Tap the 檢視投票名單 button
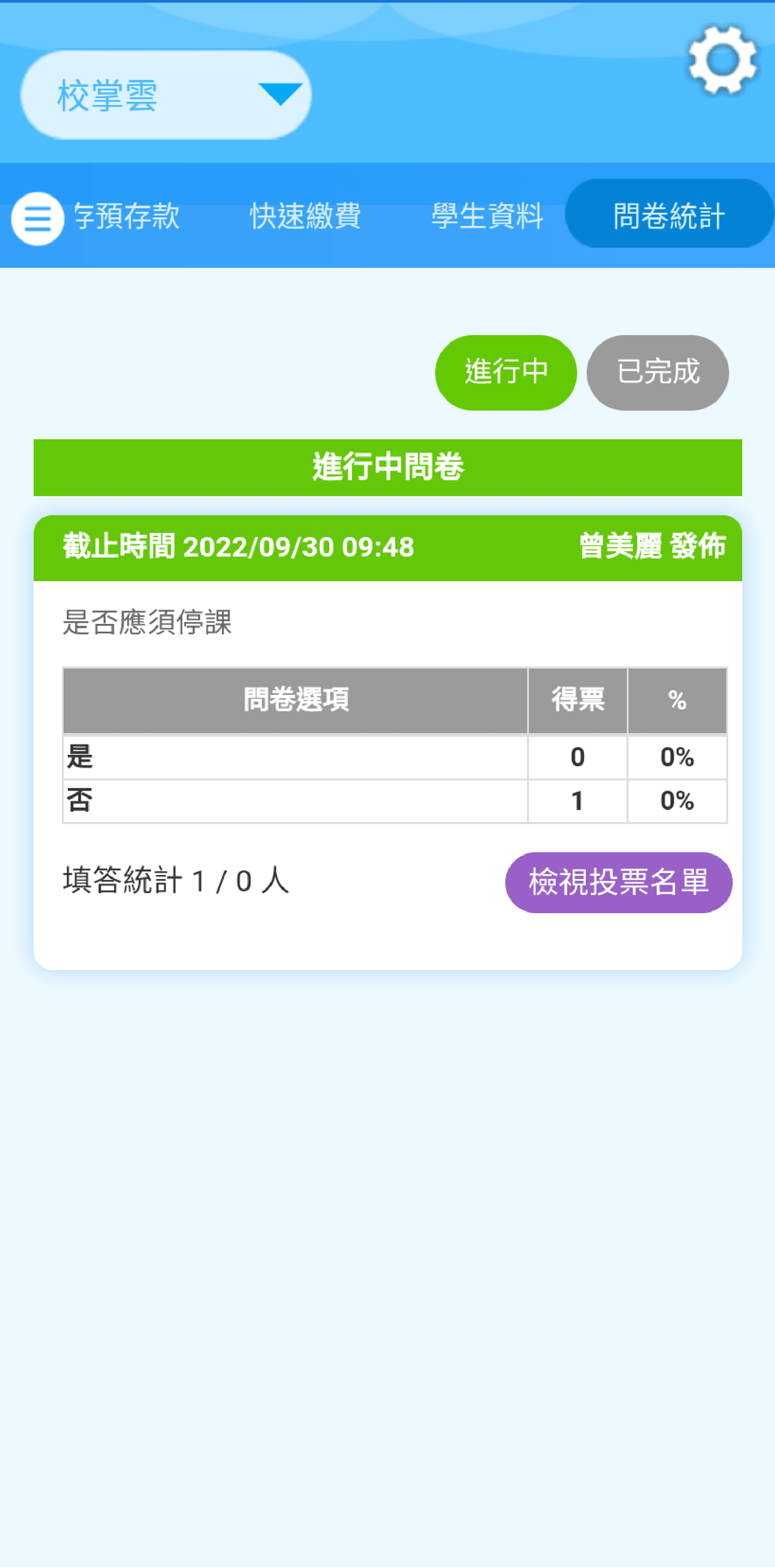Screen dimensions: 775x1568 click(x=618, y=882)
